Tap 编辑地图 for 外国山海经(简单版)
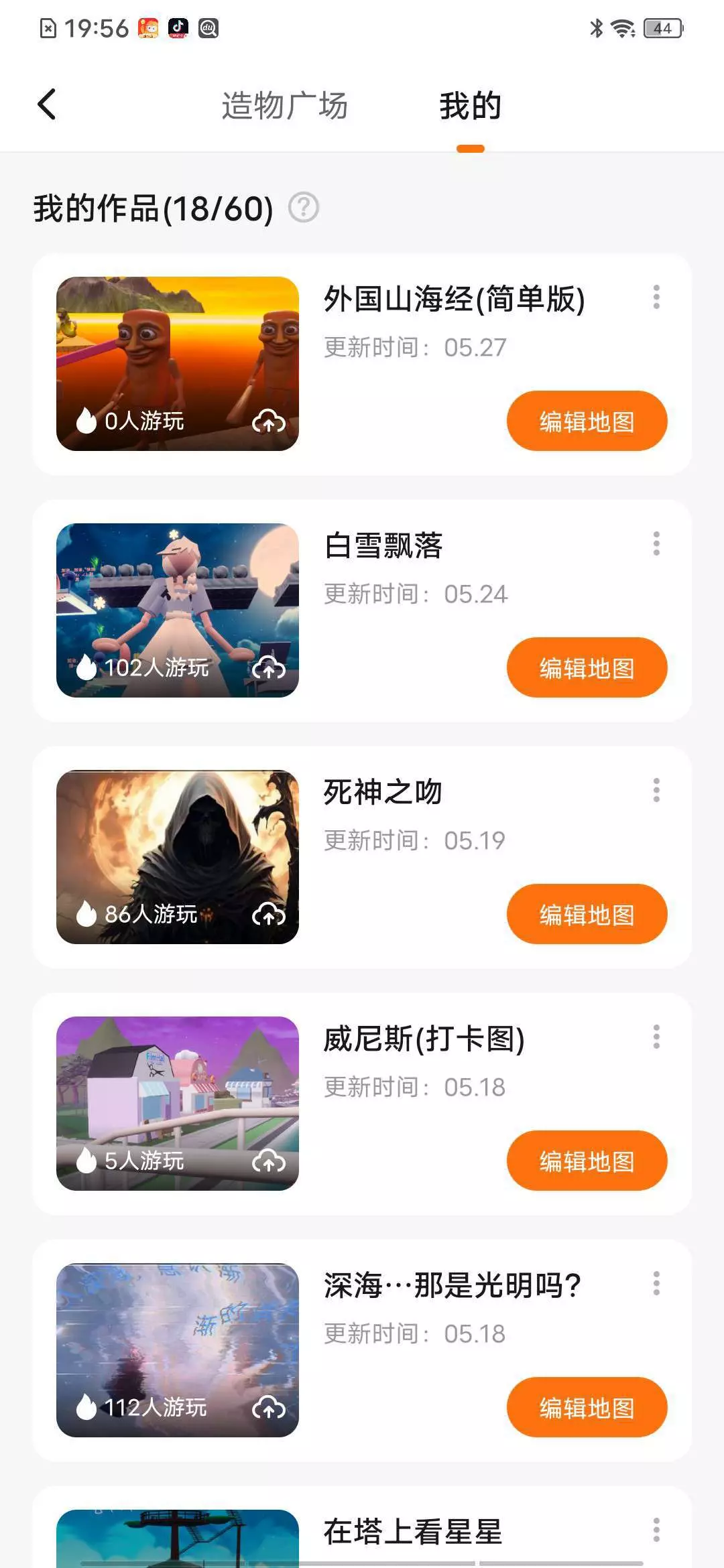The height and width of the screenshot is (1568, 724). click(x=587, y=421)
